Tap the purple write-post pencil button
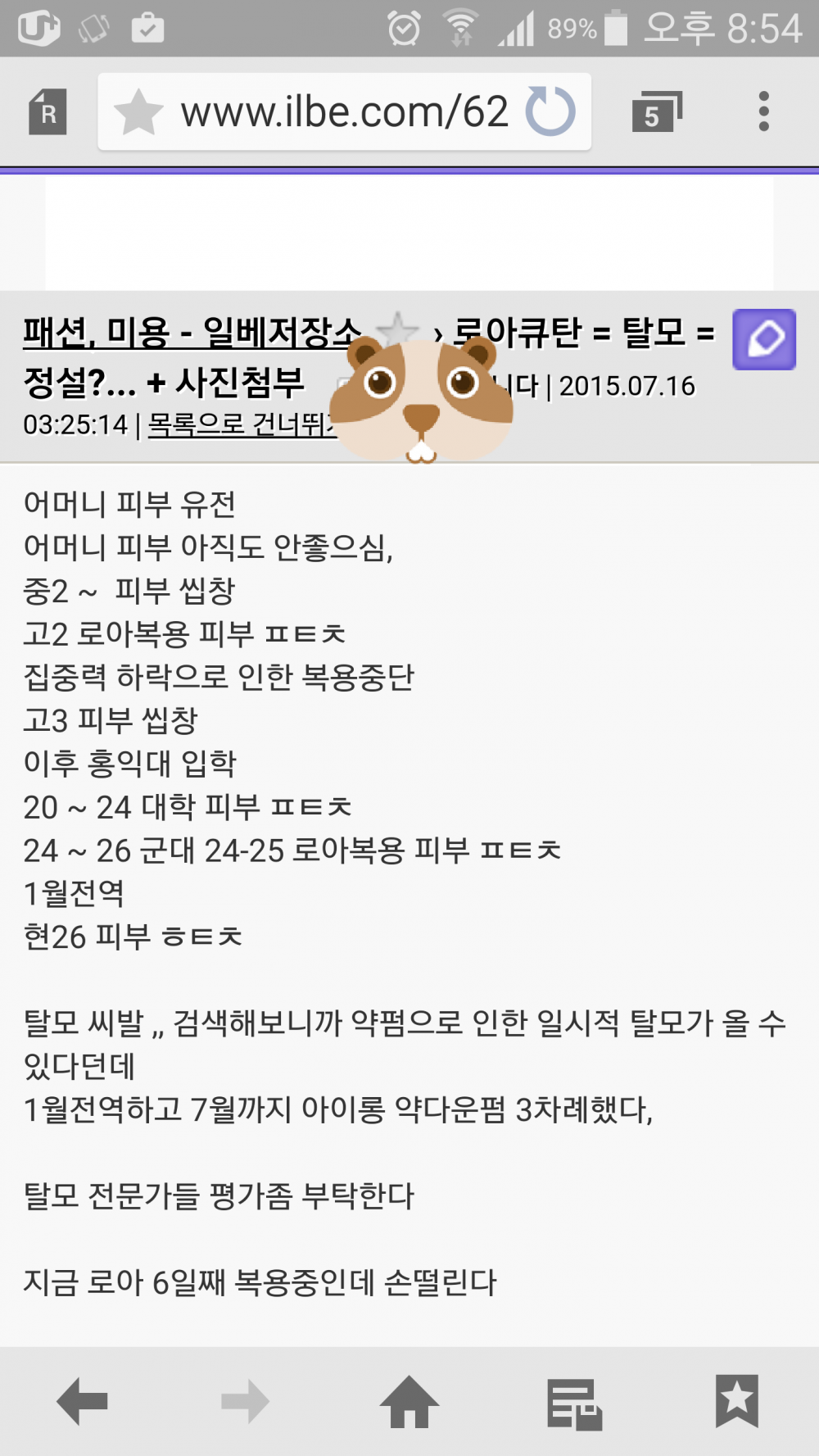The width and height of the screenshot is (819, 1456). pos(763,339)
